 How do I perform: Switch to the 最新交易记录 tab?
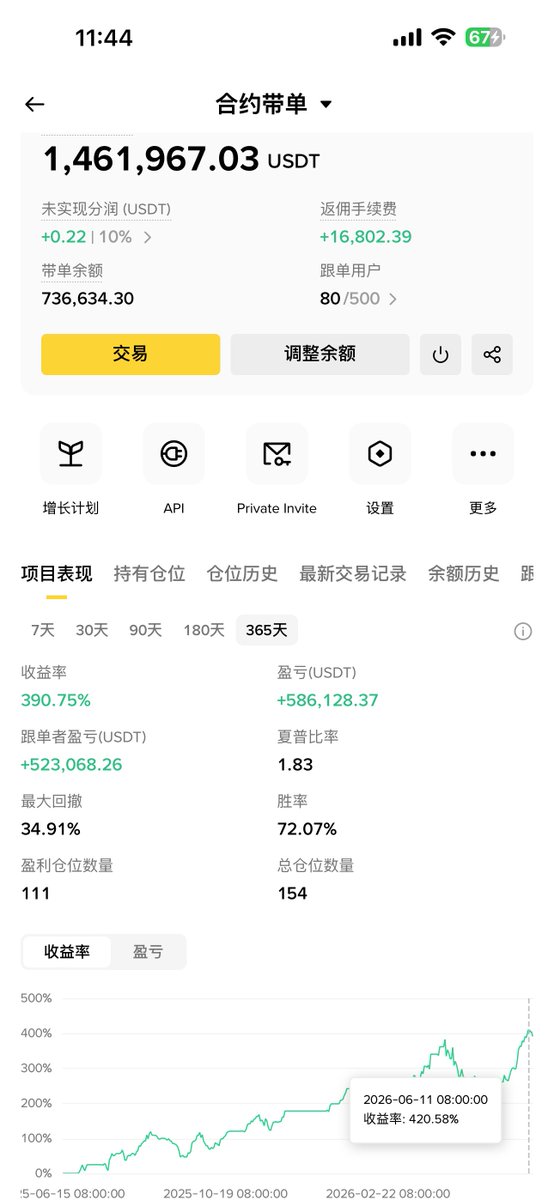point(353,574)
